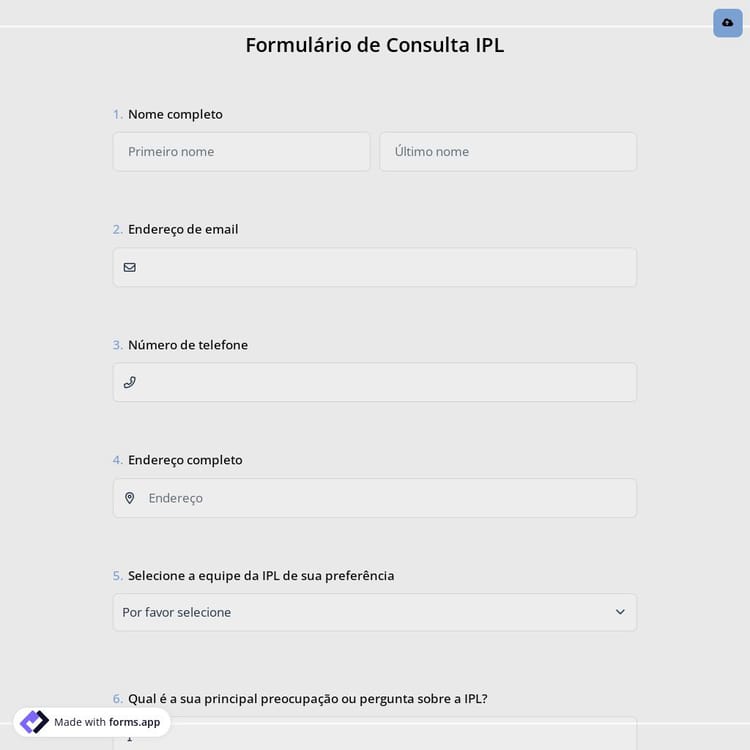Image resolution: width=750 pixels, height=750 pixels.
Task: Expand the IPL team dropdown
Action: point(374,612)
